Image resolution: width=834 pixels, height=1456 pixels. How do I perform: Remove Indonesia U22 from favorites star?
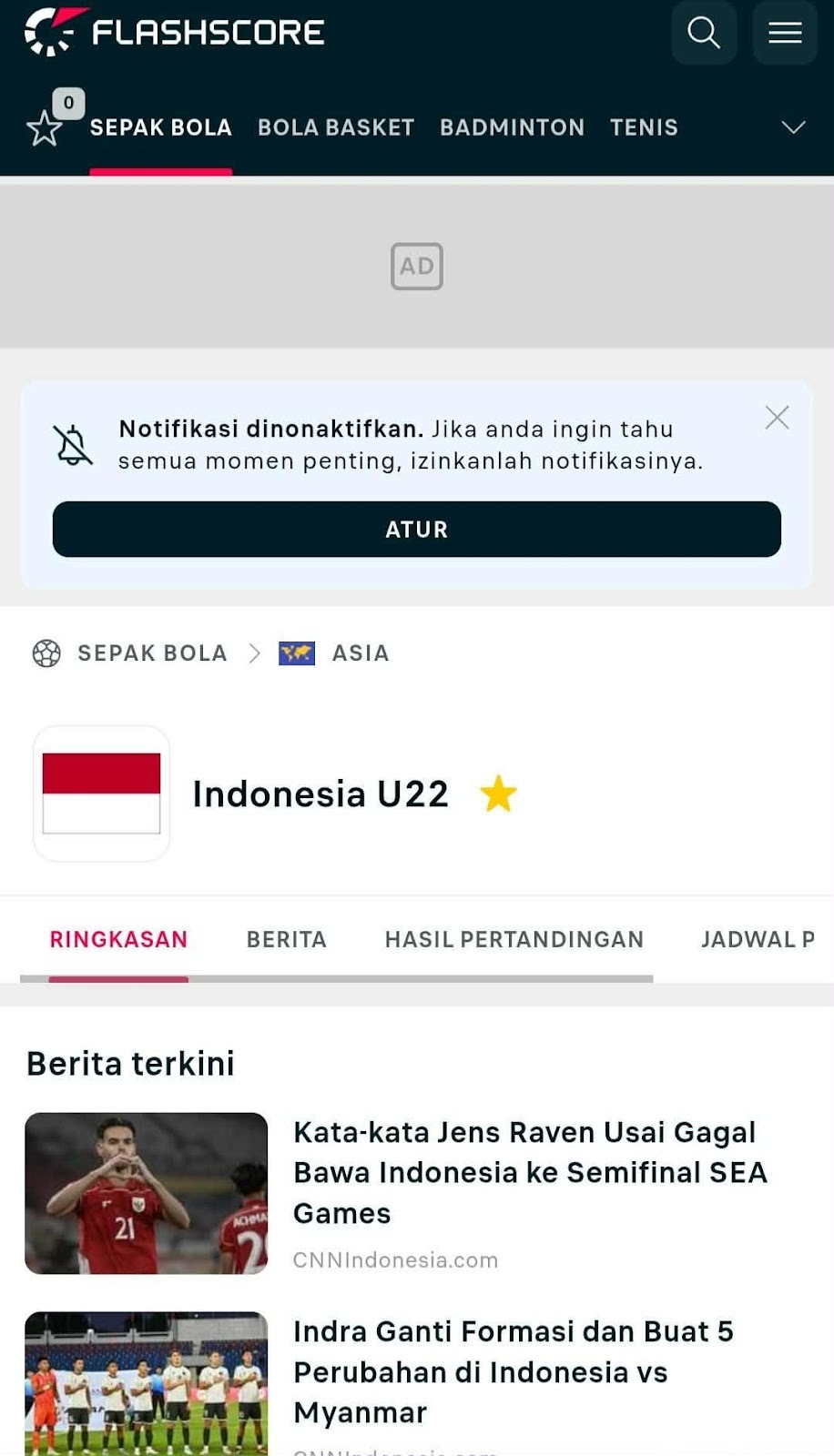498,794
